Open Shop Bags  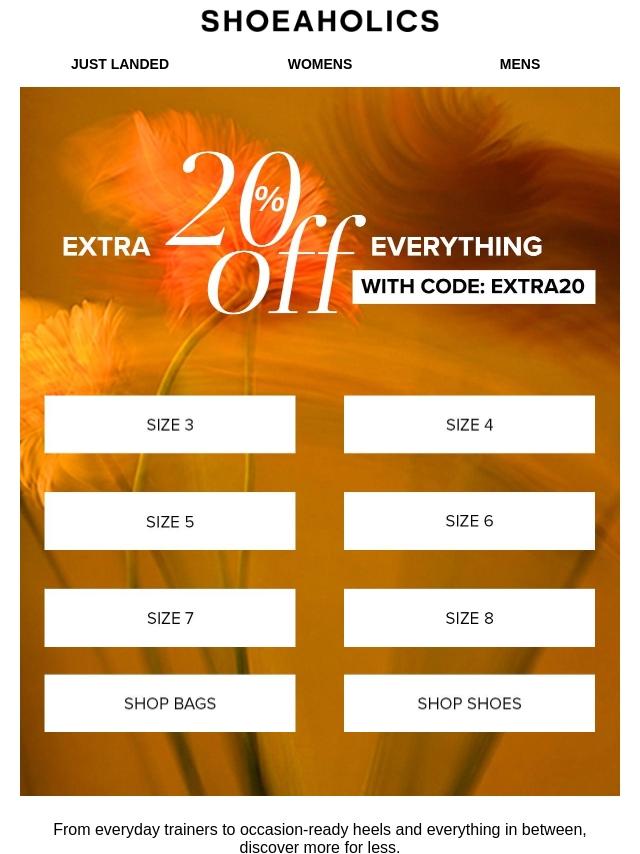(x=170, y=703)
